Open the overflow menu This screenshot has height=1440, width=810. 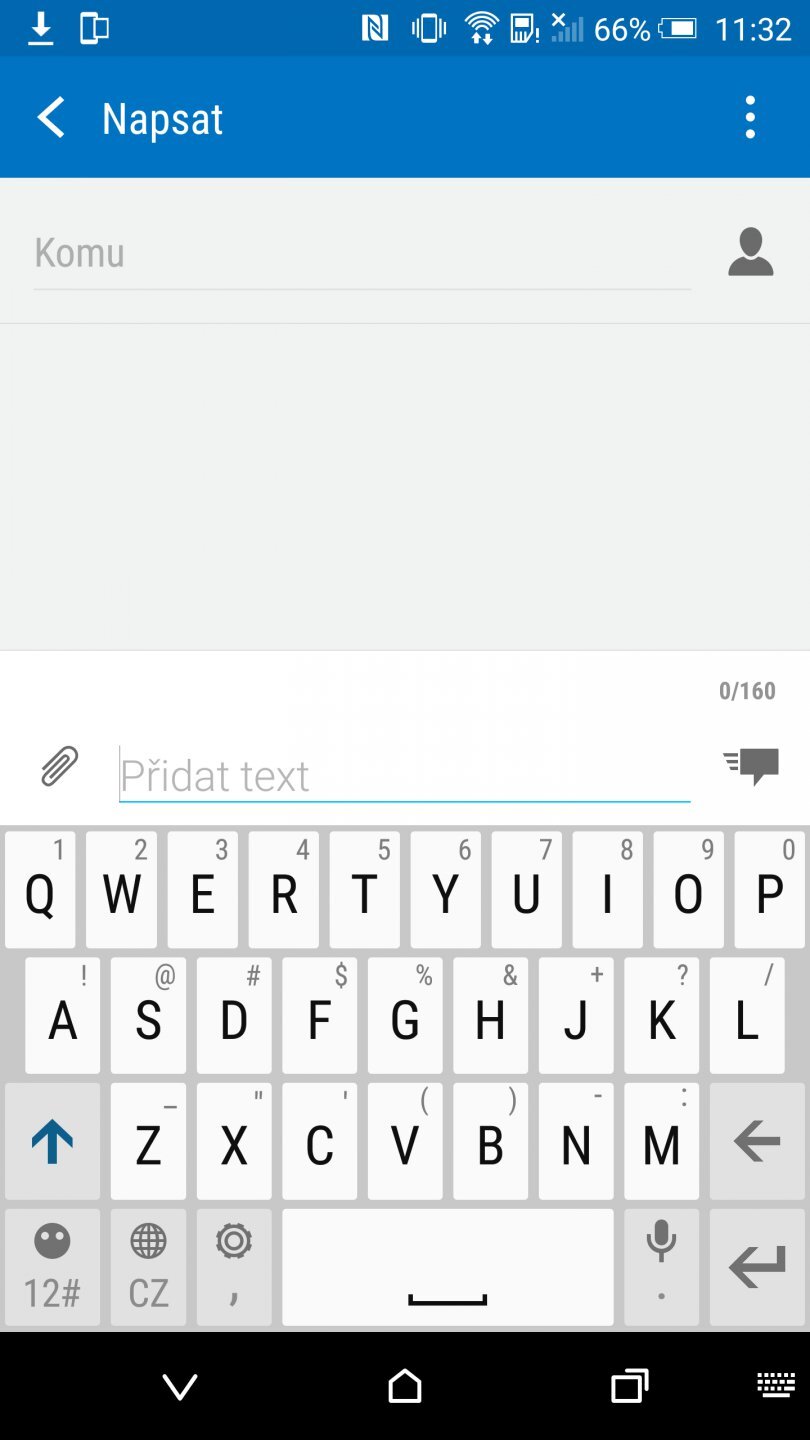click(x=750, y=118)
